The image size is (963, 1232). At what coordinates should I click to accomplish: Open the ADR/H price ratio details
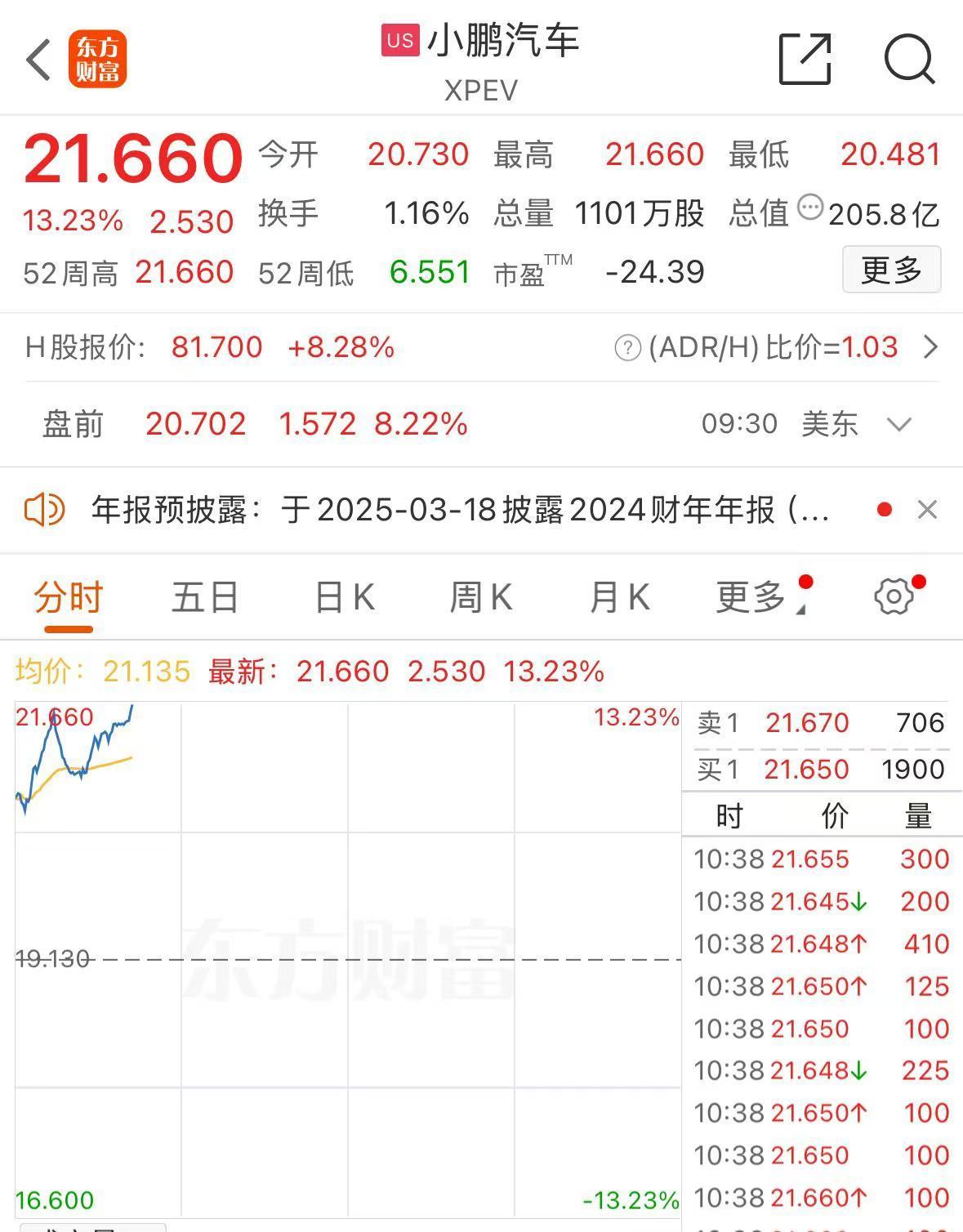[x=930, y=347]
